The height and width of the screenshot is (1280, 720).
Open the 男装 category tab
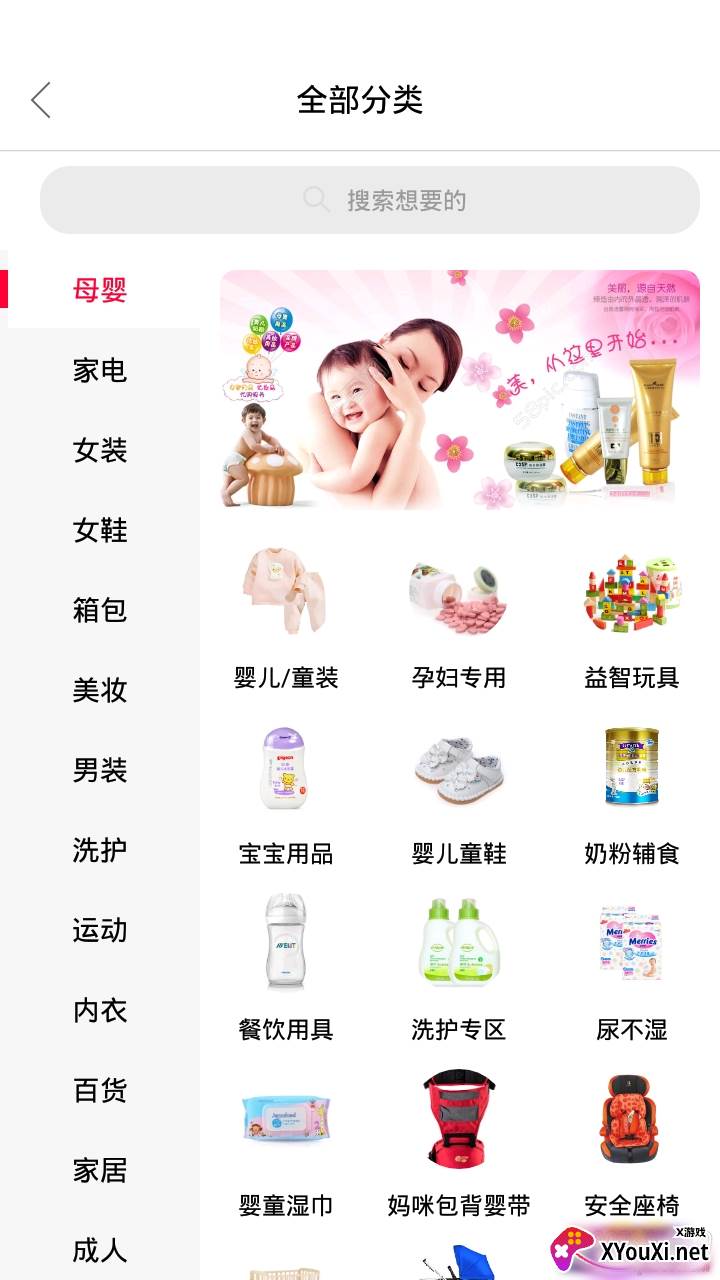pos(100,770)
